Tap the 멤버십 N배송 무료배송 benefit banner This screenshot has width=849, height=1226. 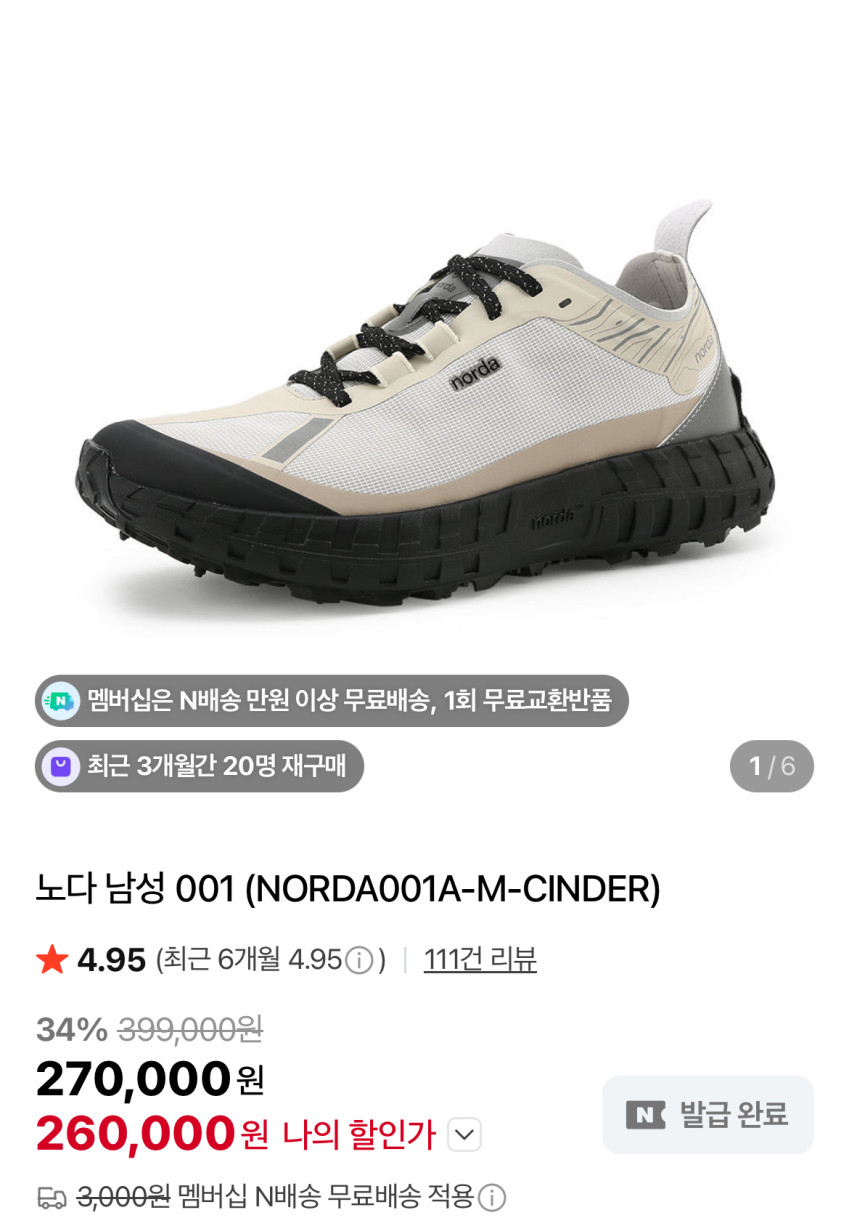pyautogui.click(x=331, y=701)
